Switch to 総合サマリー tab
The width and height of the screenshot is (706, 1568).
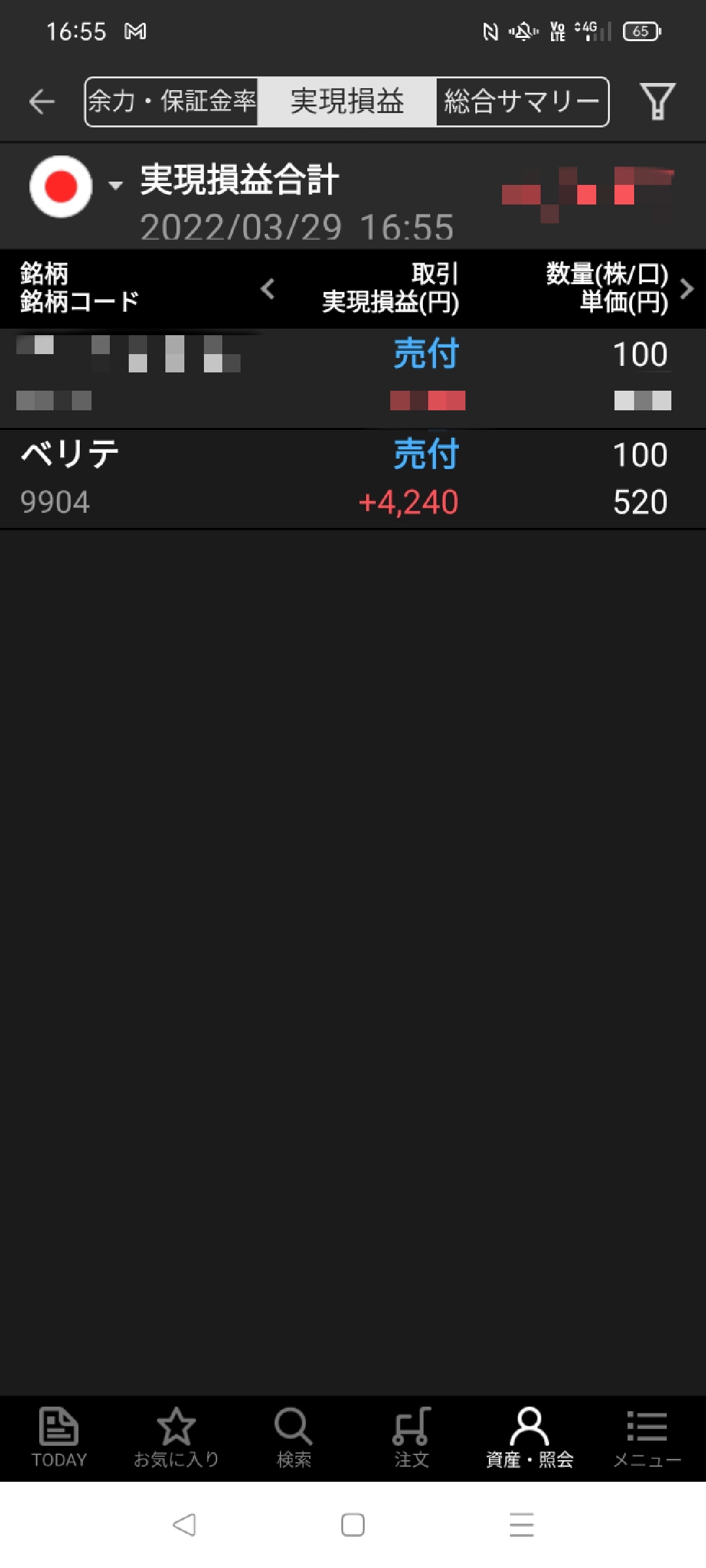(522, 102)
